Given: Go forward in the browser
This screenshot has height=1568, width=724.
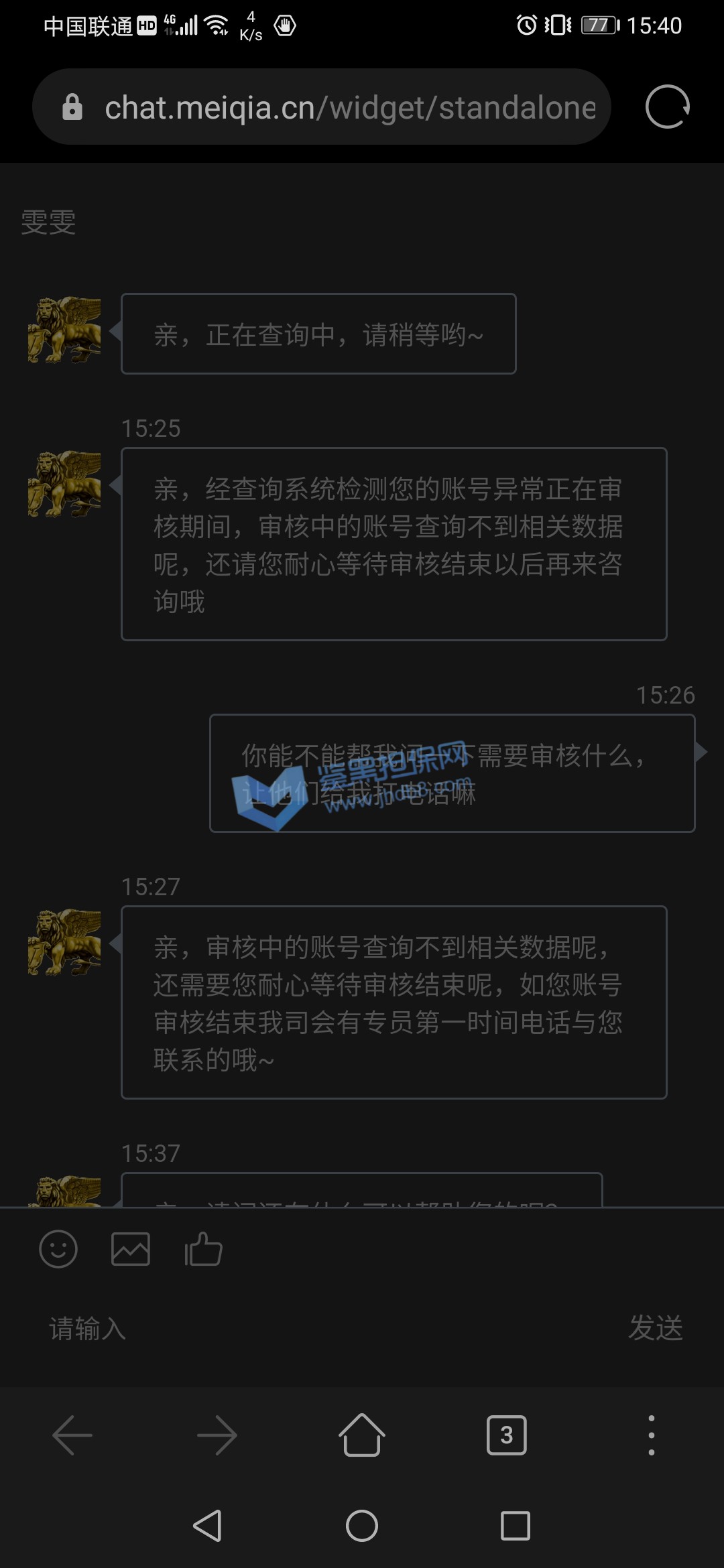Looking at the screenshot, I should click(x=217, y=1435).
